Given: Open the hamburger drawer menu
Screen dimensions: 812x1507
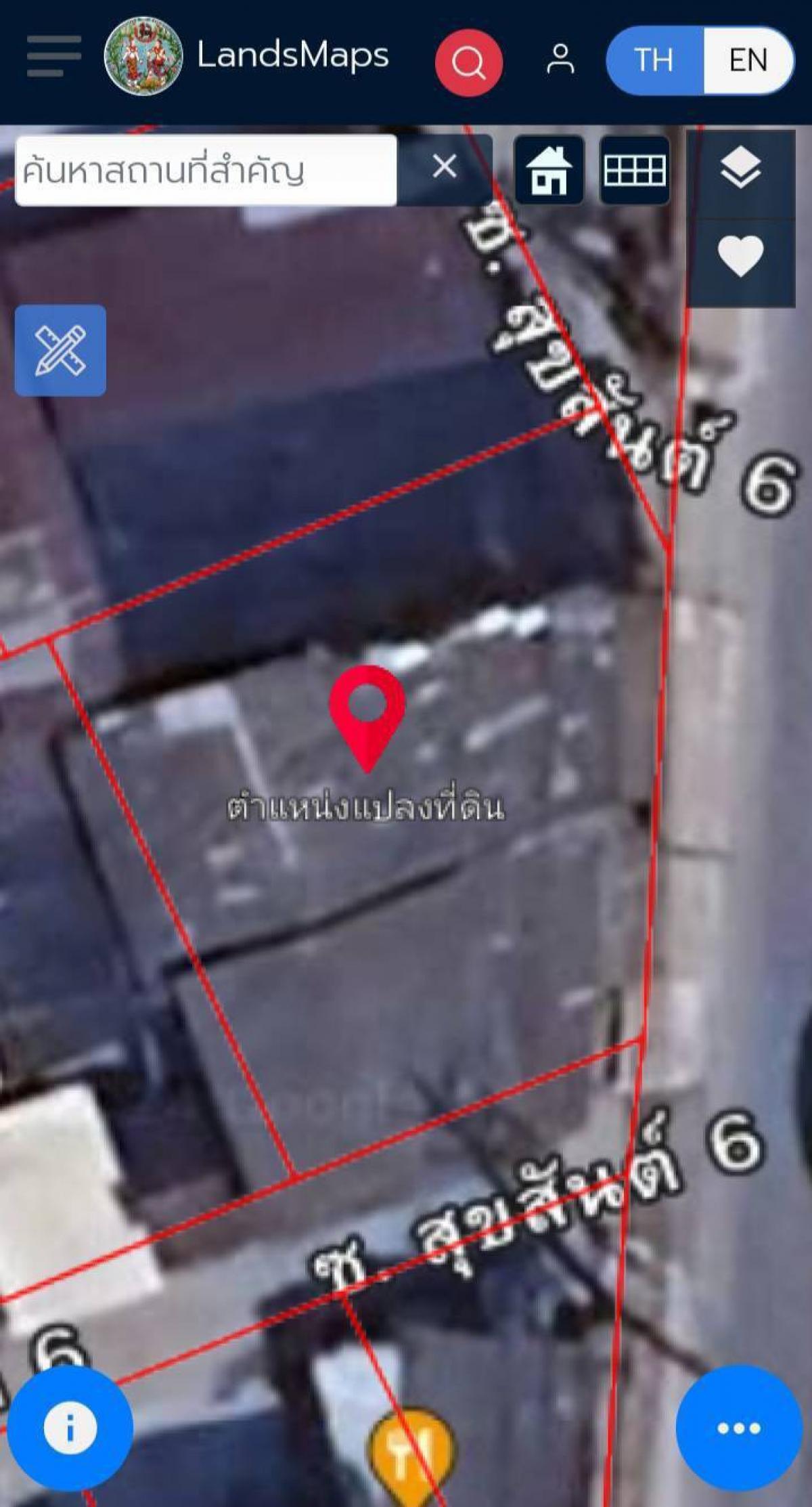Looking at the screenshot, I should tap(53, 56).
